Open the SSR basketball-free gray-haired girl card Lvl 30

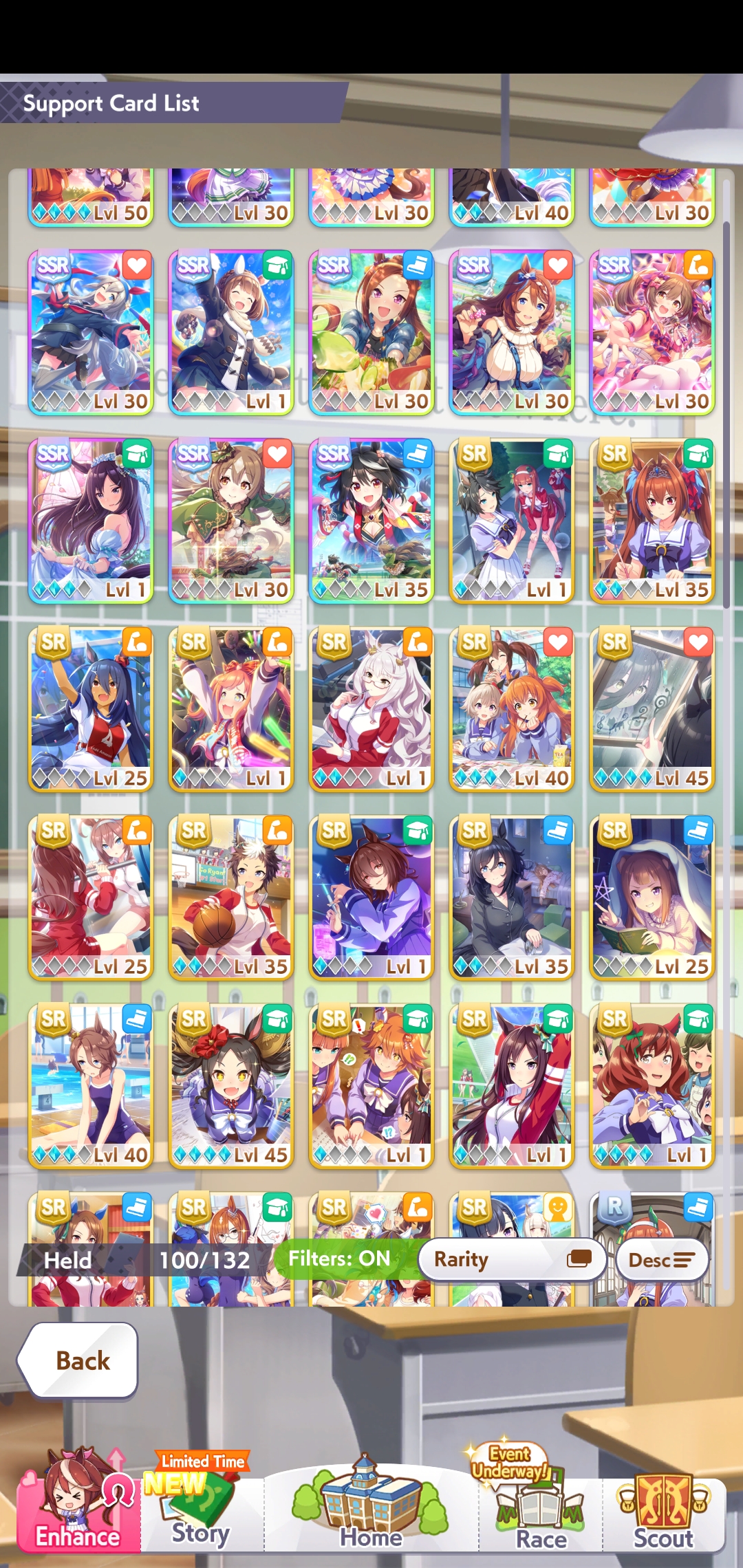pyautogui.click(x=91, y=332)
